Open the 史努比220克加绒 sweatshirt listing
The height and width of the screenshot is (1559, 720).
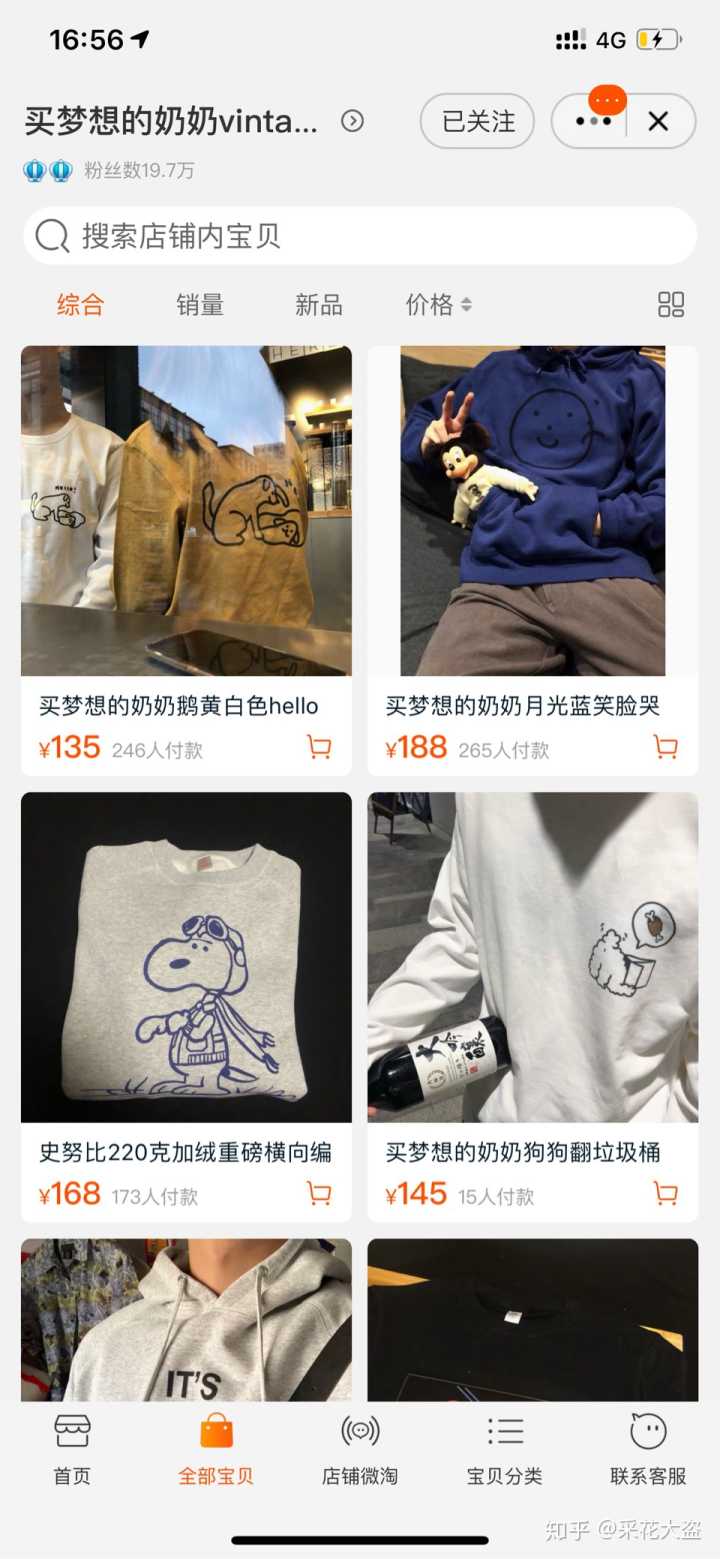(186, 957)
